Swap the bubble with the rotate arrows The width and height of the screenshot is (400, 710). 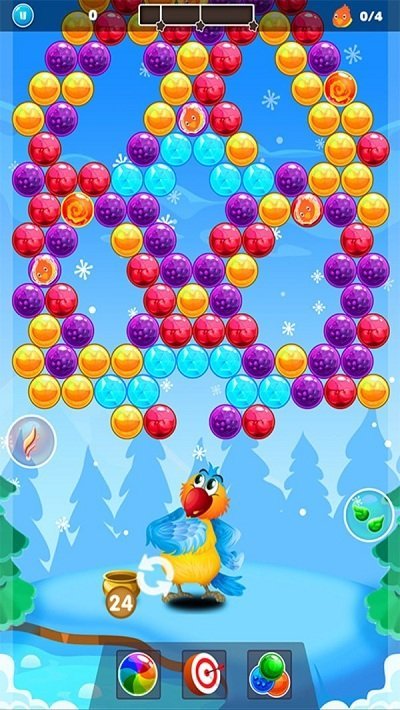tap(154, 576)
